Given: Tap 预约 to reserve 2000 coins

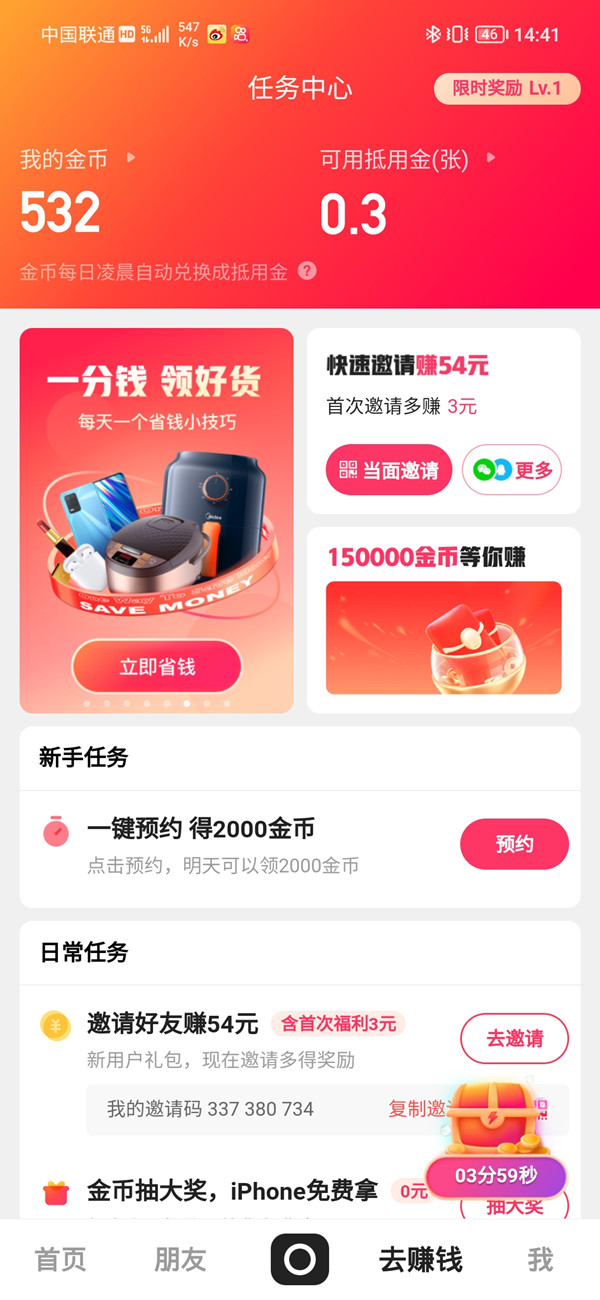Looking at the screenshot, I should coord(514,844).
